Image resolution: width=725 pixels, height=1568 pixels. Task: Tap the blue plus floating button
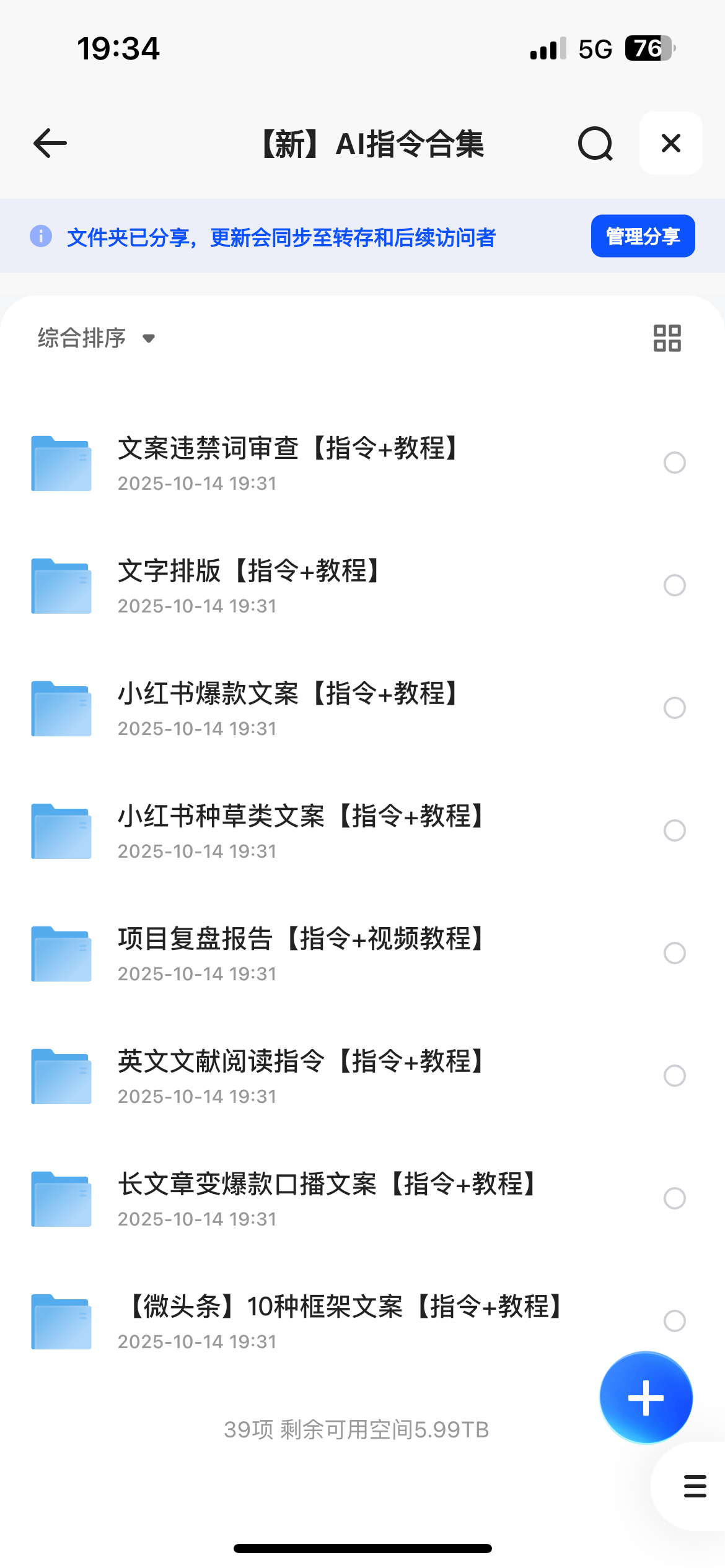tap(646, 1398)
